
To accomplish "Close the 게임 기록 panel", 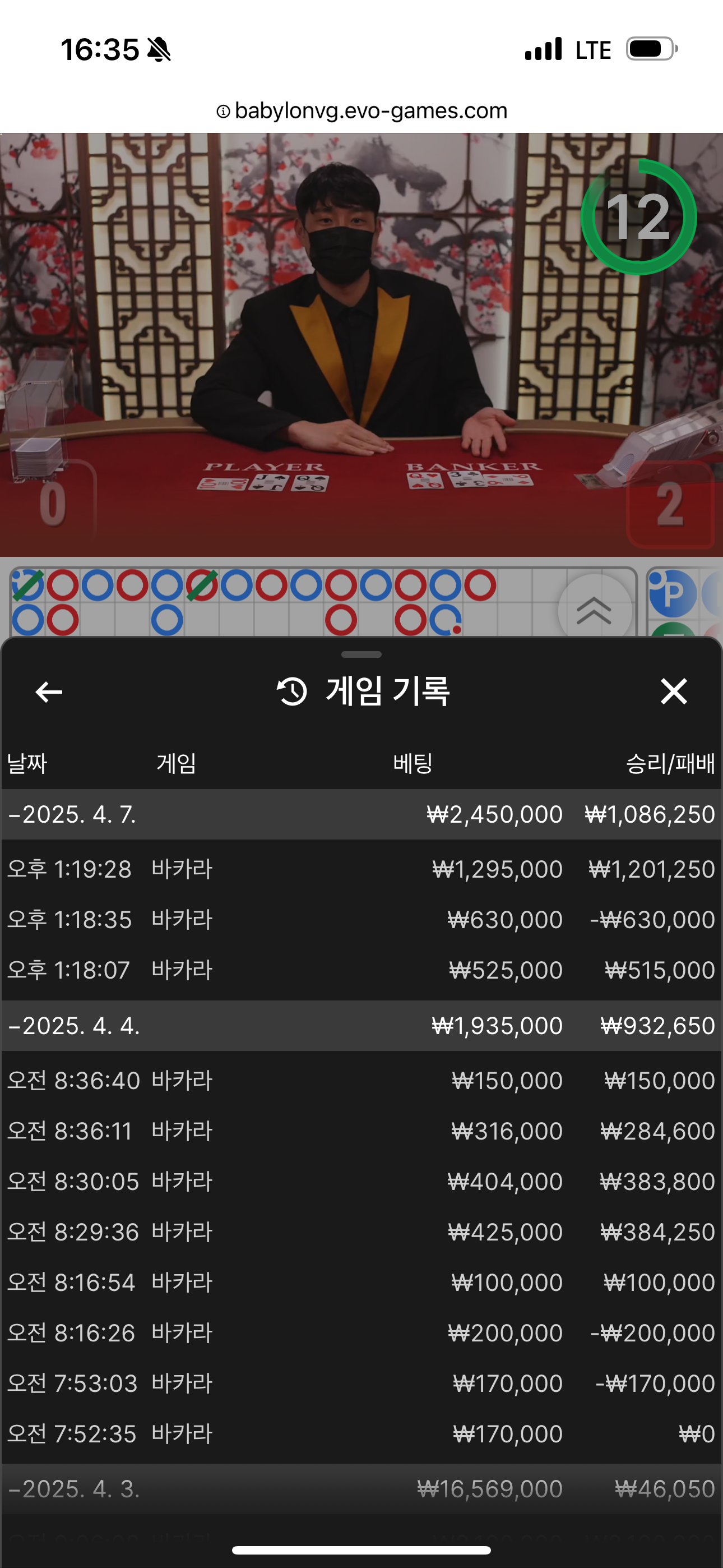I will point(674,692).
